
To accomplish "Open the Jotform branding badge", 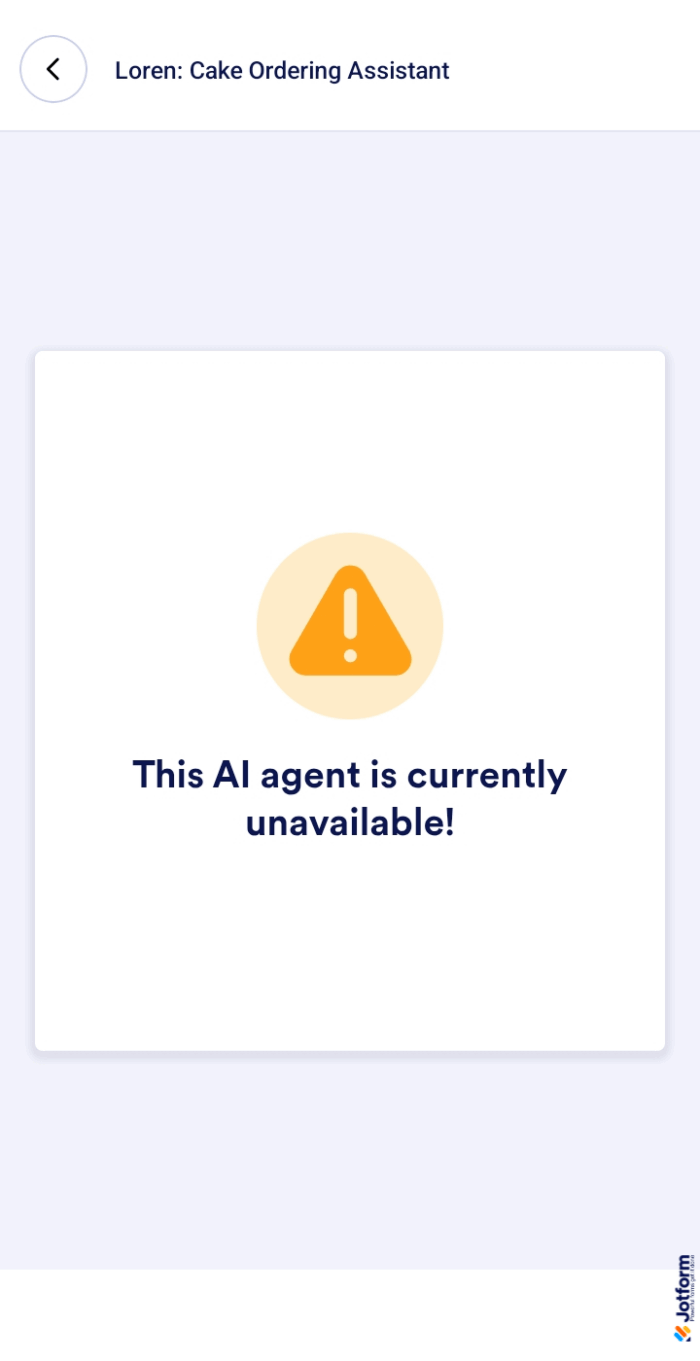I will click(x=683, y=1297).
